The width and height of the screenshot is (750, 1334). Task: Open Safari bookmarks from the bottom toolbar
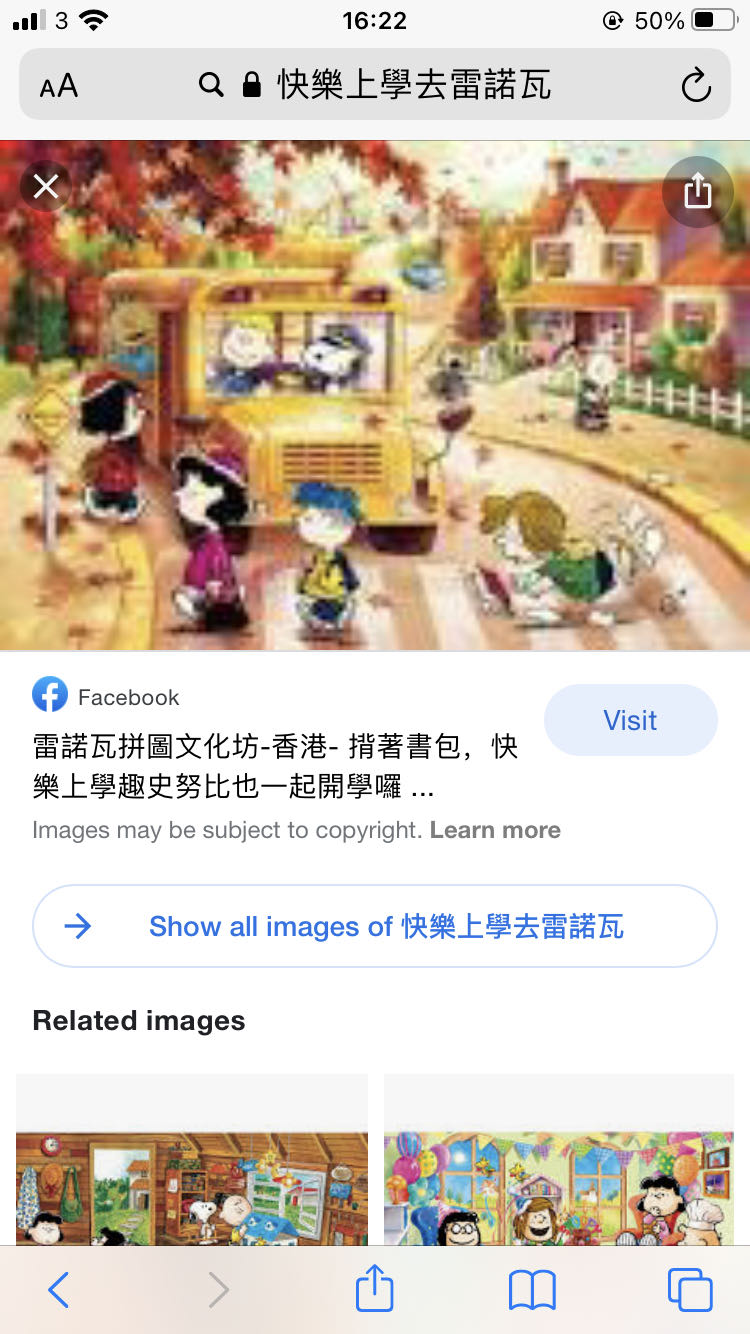pos(532,1289)
